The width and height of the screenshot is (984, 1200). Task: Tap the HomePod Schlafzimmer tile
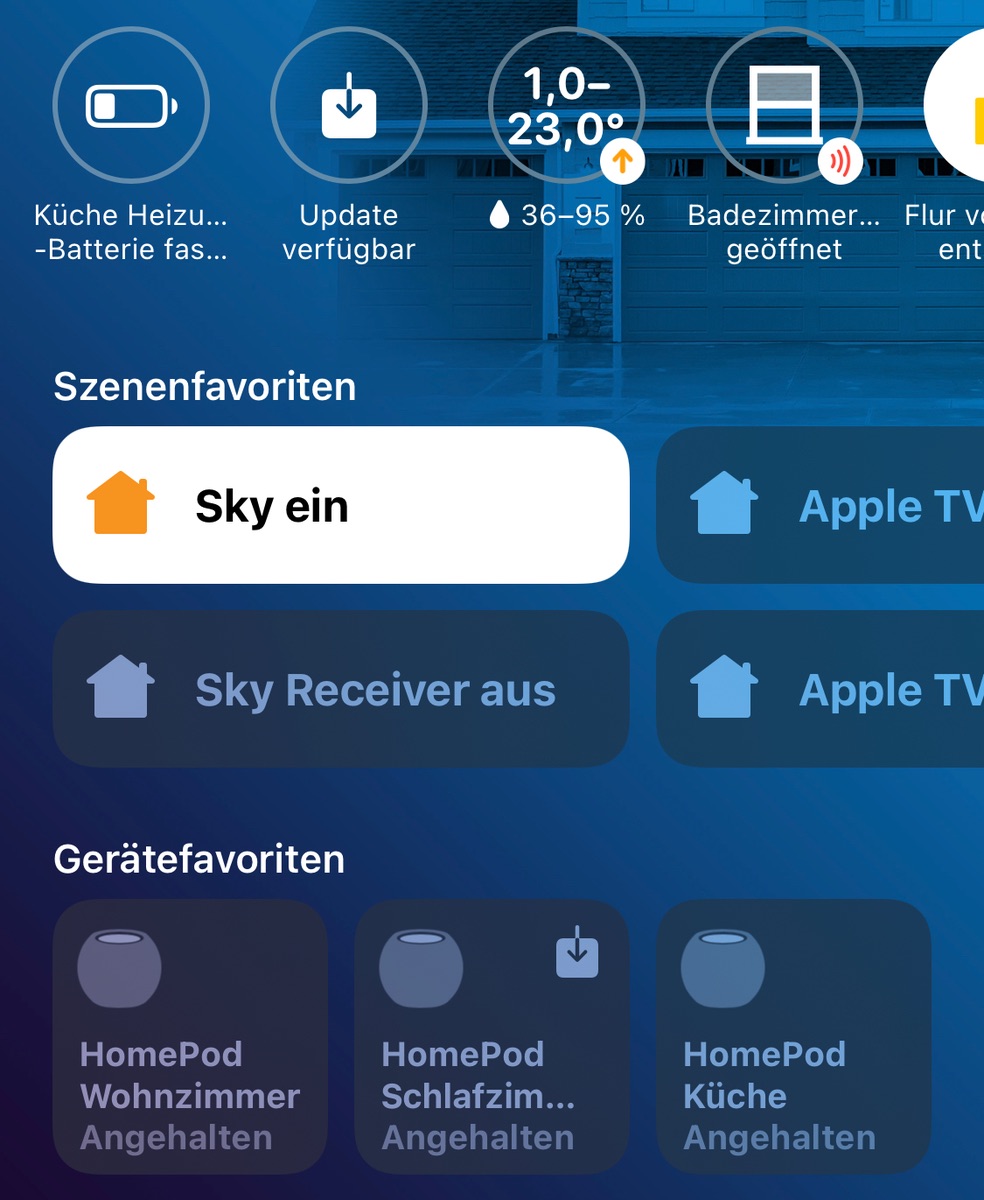(491, 1036)
